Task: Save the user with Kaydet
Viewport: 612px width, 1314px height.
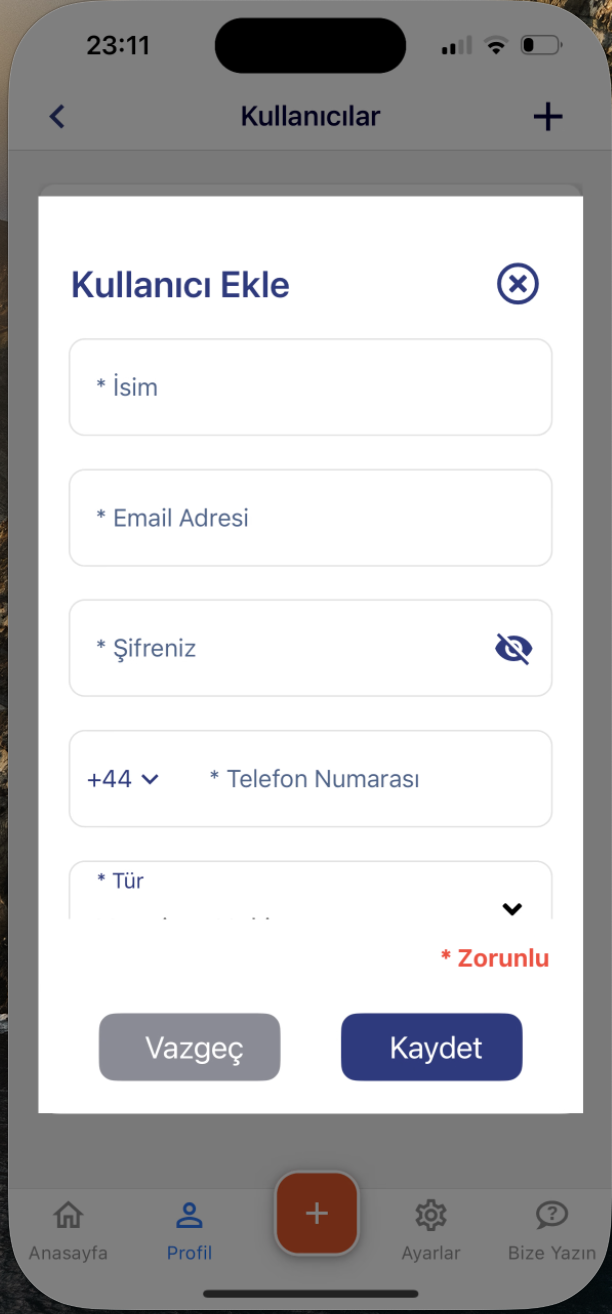Action: coord(431,1047)
